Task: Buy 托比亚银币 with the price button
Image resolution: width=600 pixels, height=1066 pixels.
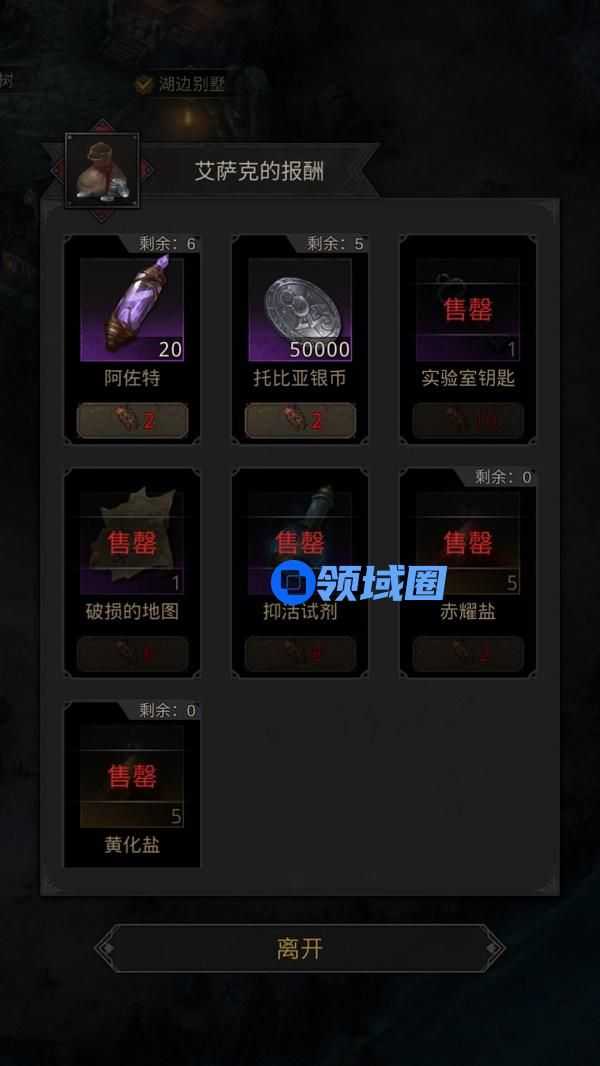Action: pyautogui.click(x=300, y=421)
